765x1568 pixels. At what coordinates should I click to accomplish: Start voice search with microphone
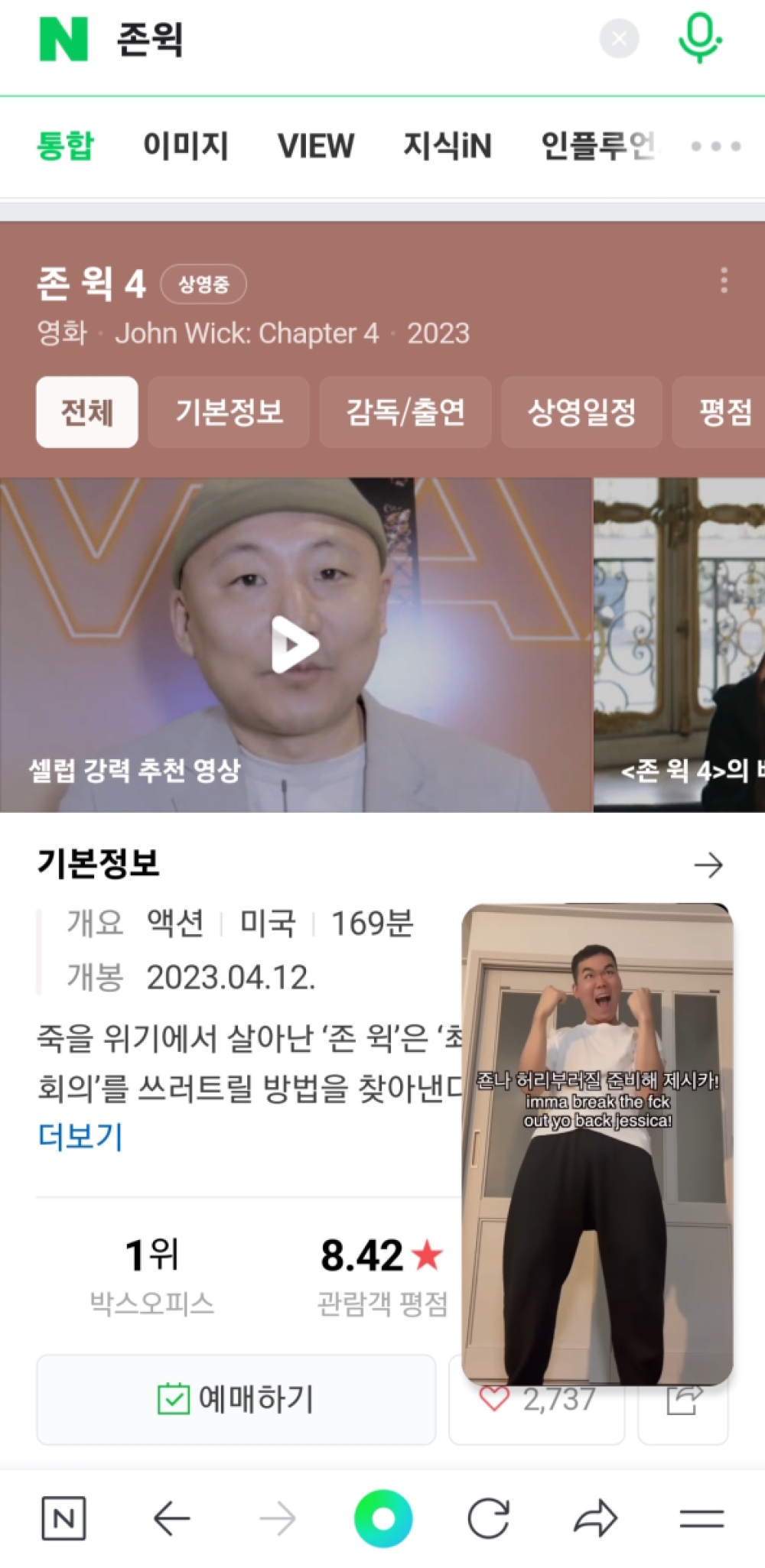pos(699,38)
